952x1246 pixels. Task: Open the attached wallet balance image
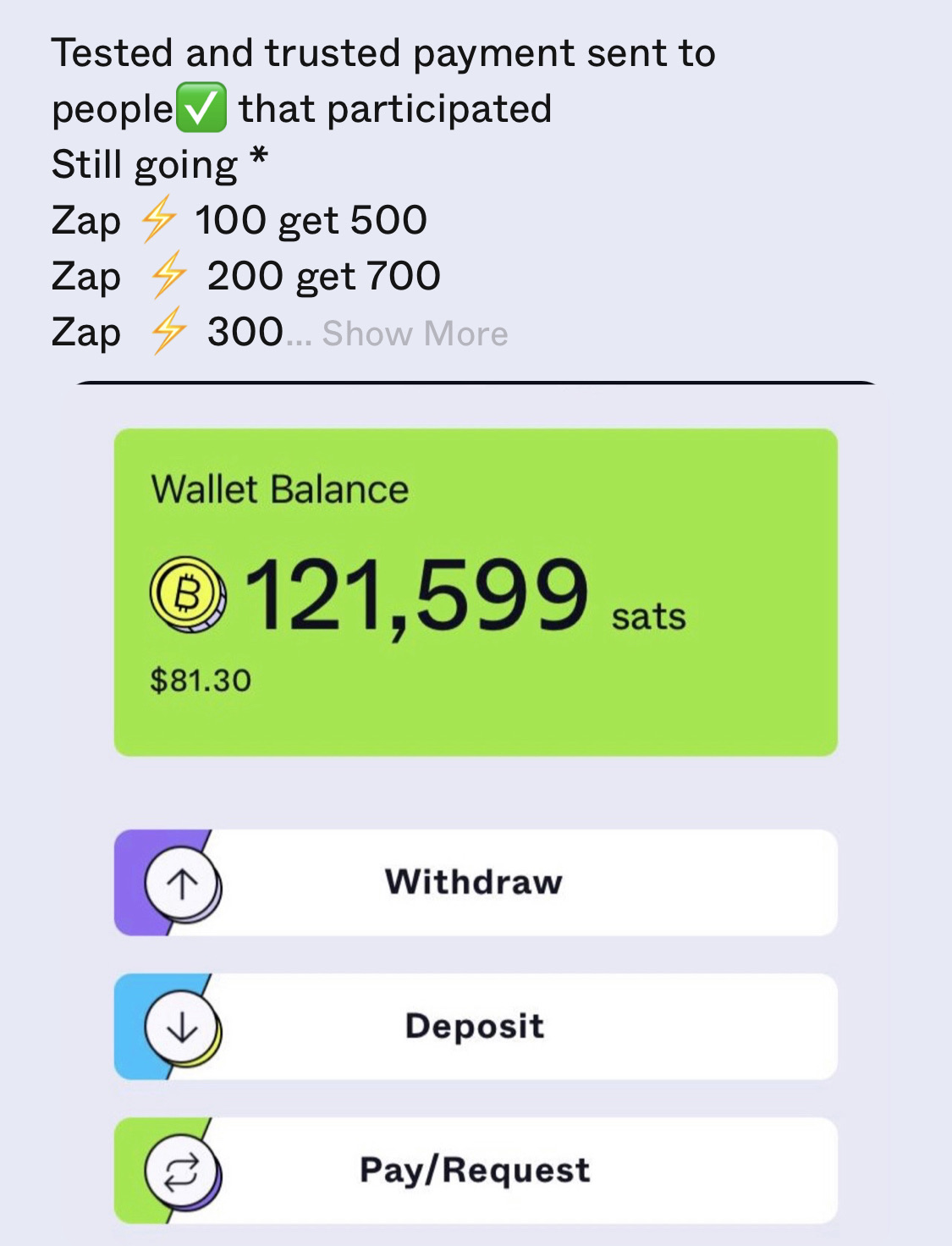click(476, 762)
